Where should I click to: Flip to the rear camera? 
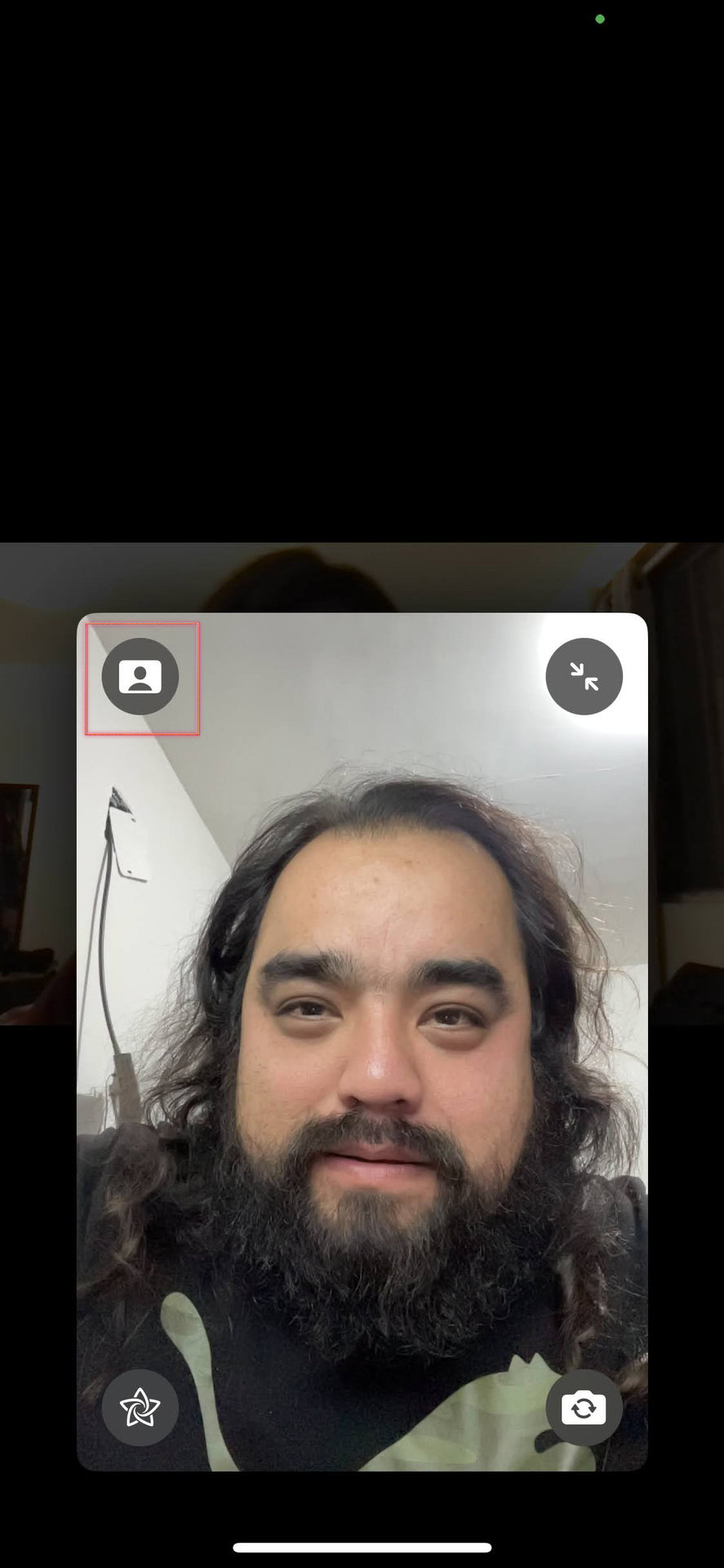[x=584, y=1407]
